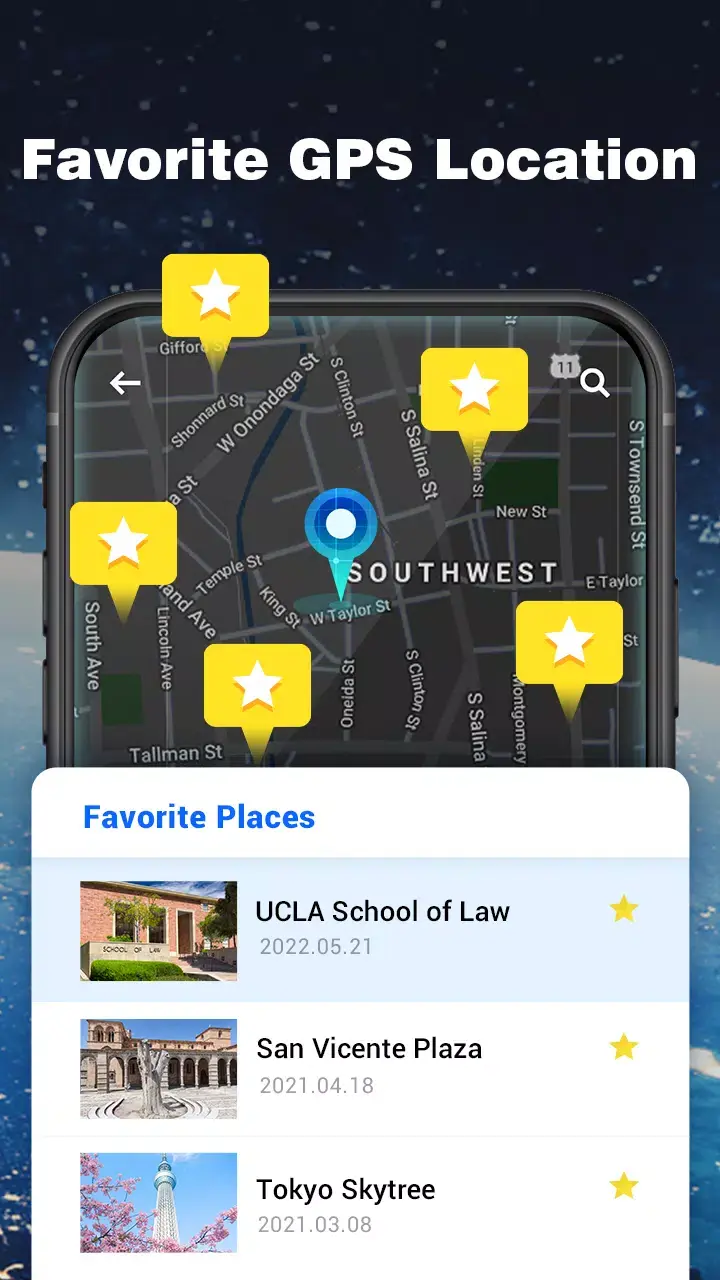Click the Tokyo Skytree photo
The height and width of the screenshot is (1280, 720).
tap(157, 1203)
